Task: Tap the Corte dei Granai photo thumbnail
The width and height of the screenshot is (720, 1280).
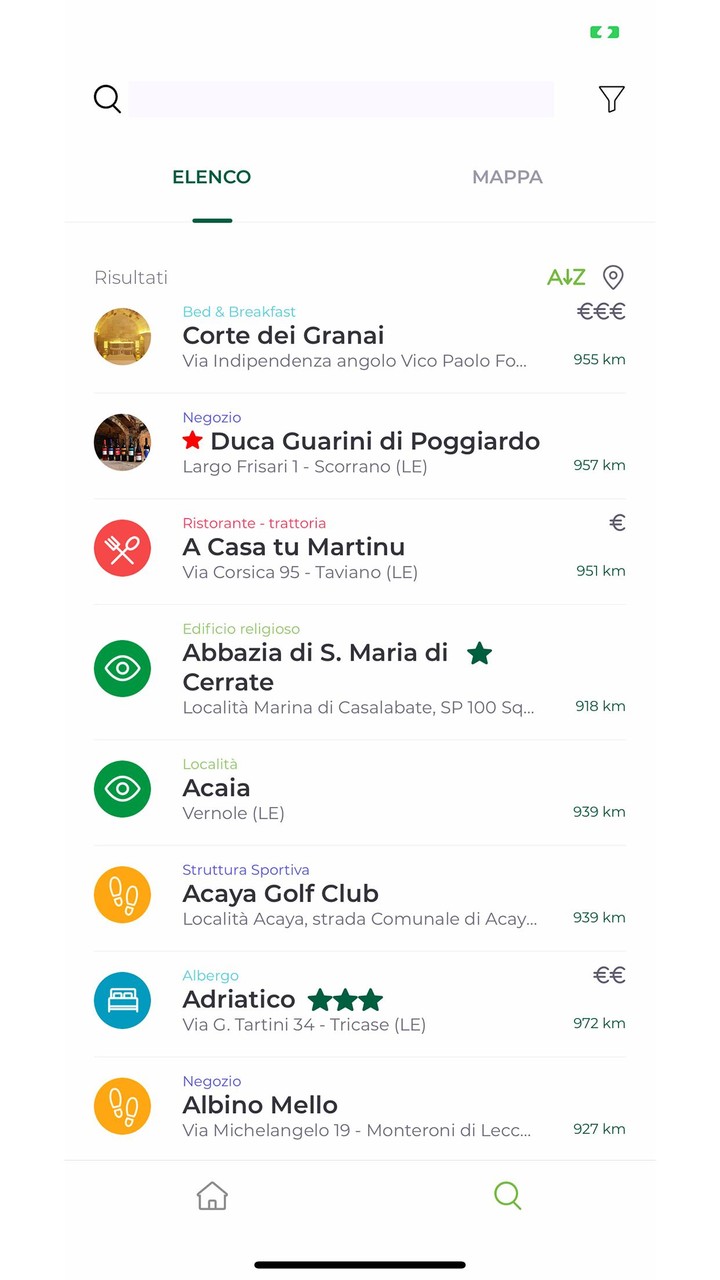Action: point(122,336)
